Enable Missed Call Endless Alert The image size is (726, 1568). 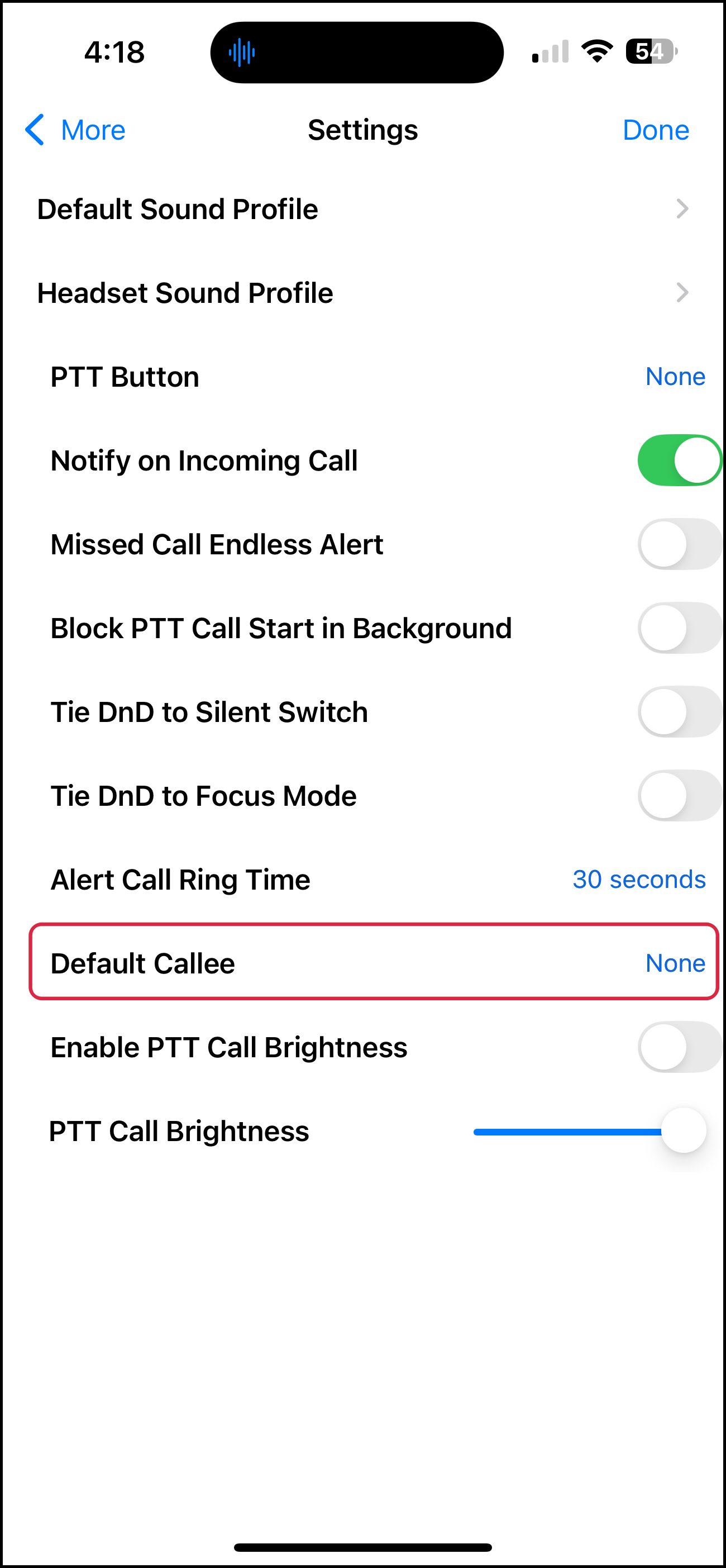click(679, 544)
